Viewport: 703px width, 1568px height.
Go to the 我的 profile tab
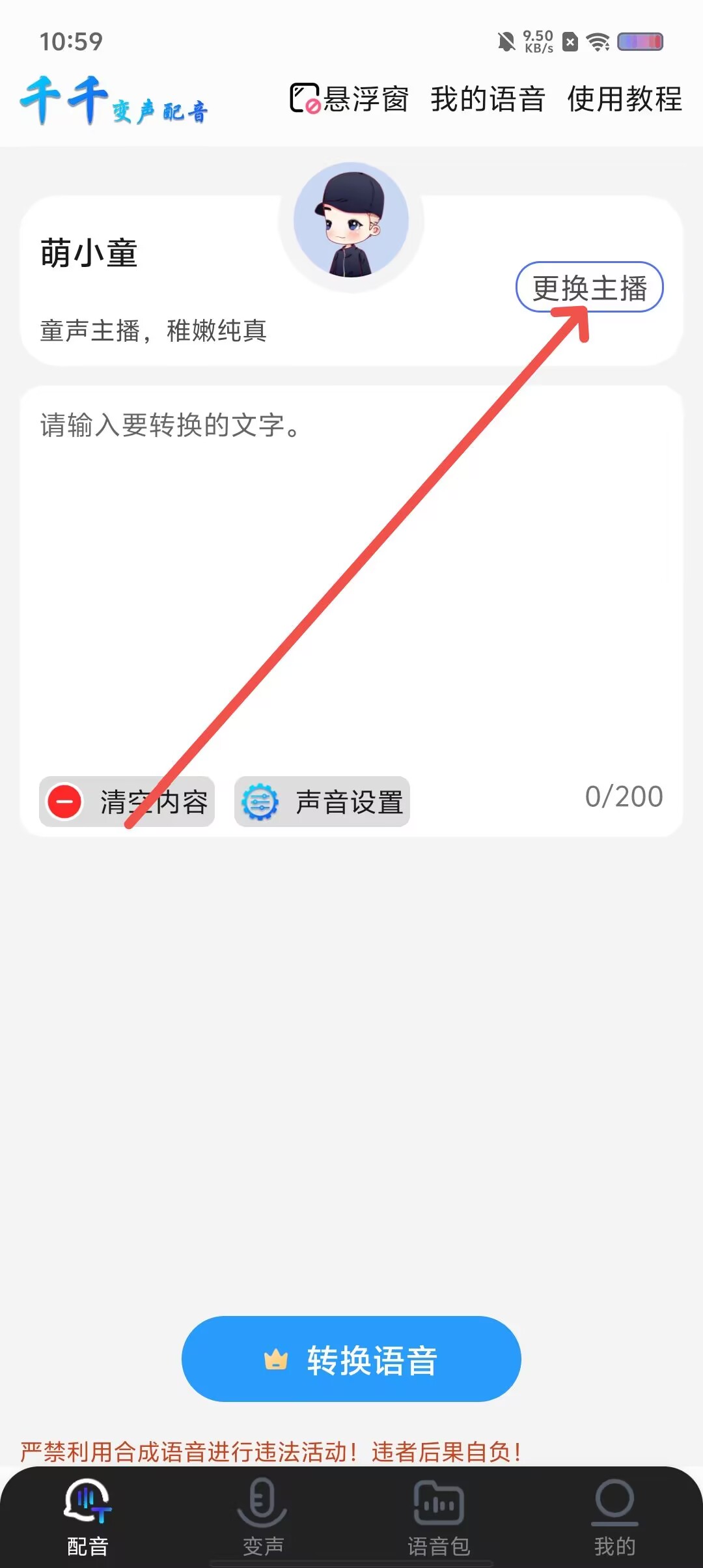point(614,1517)
